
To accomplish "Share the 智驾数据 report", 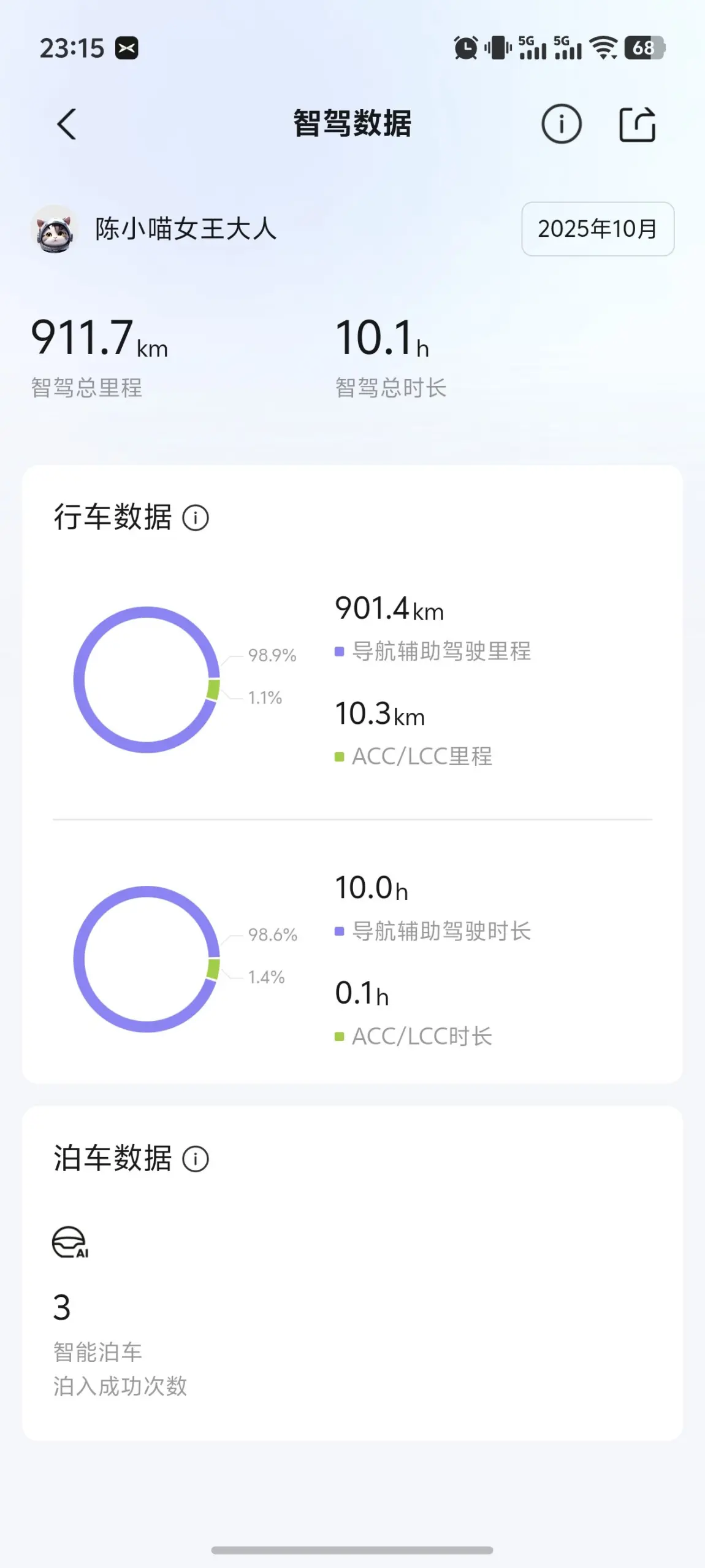I will click(x=637, y=124).
